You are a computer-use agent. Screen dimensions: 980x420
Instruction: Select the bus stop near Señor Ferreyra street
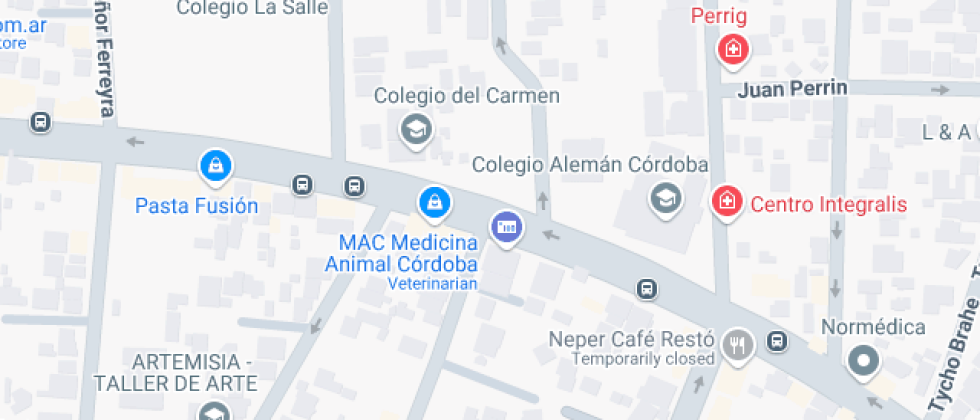pyautogui.click(x=40, y=122)
